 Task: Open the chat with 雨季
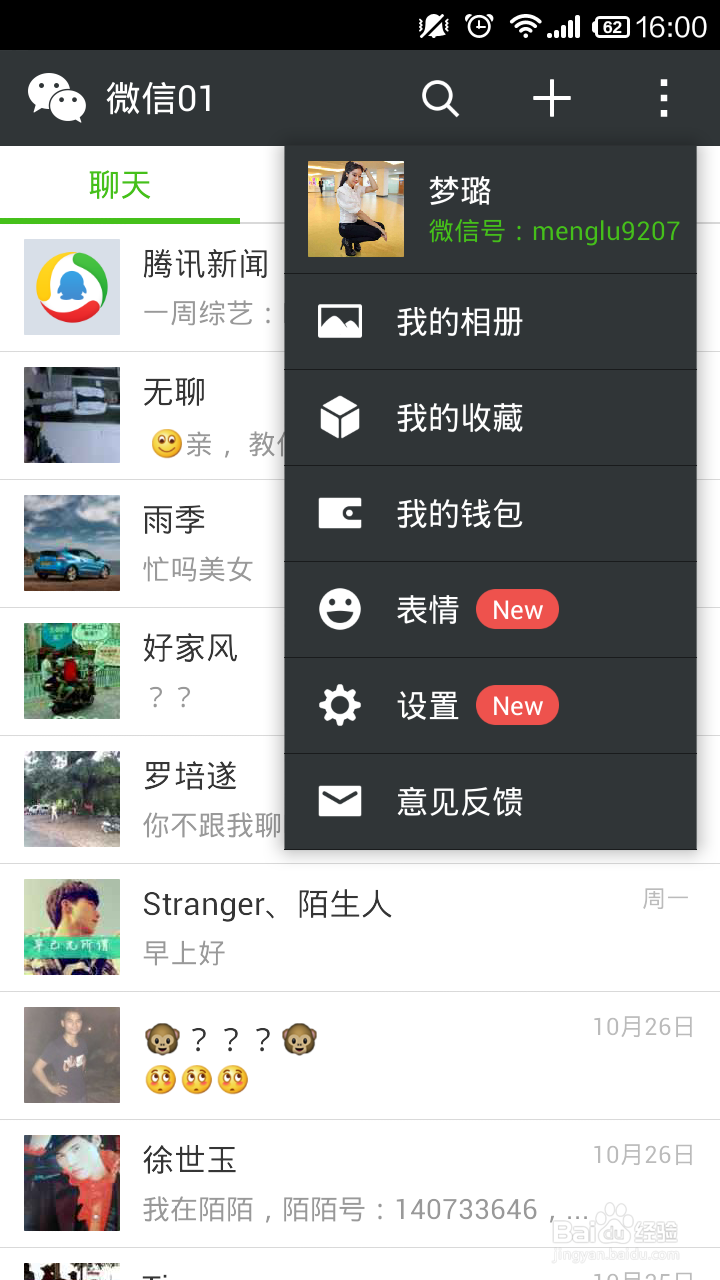pyautogui.click(x=150, y=544)
